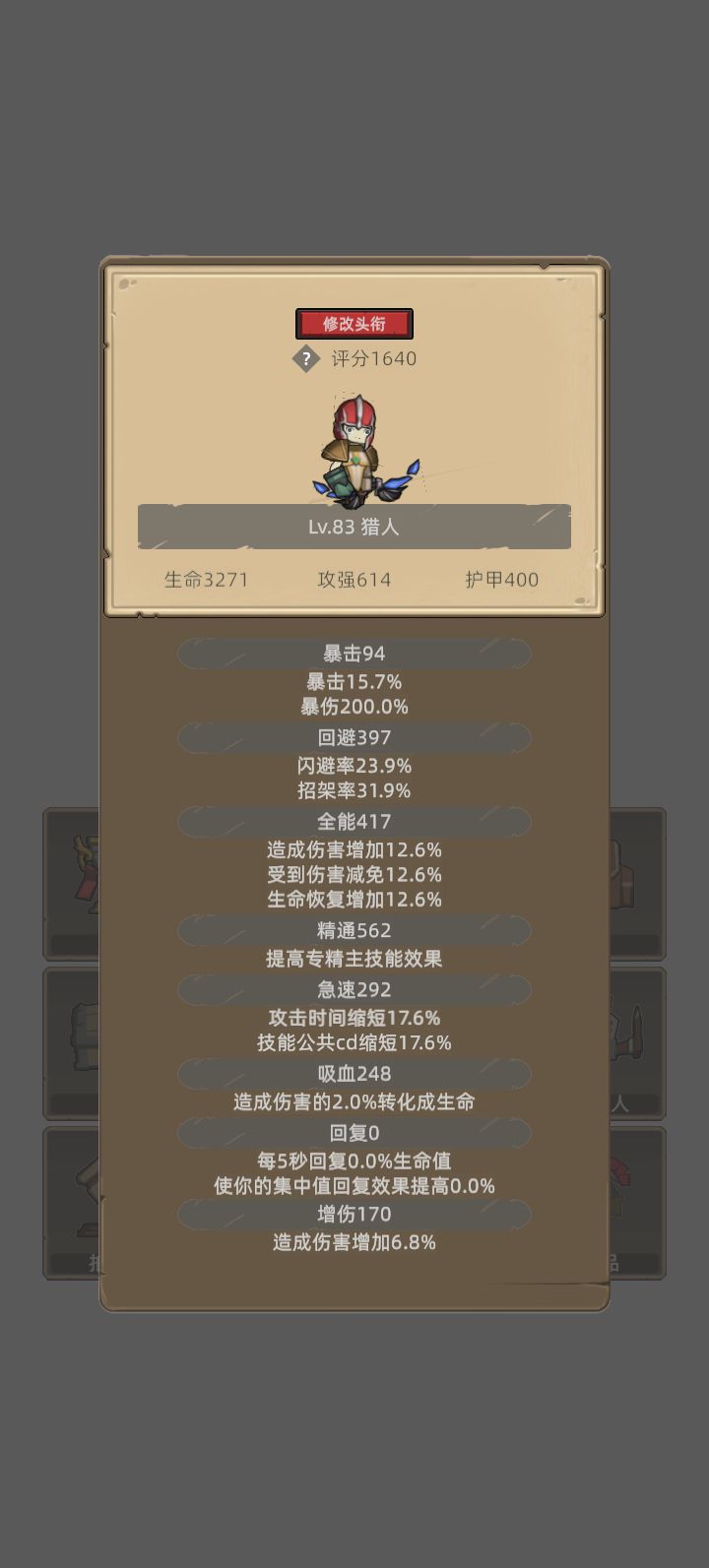Click the 增伤170 progress bar
Viewport: 709px width, 1568px height.
[353, 1215]
